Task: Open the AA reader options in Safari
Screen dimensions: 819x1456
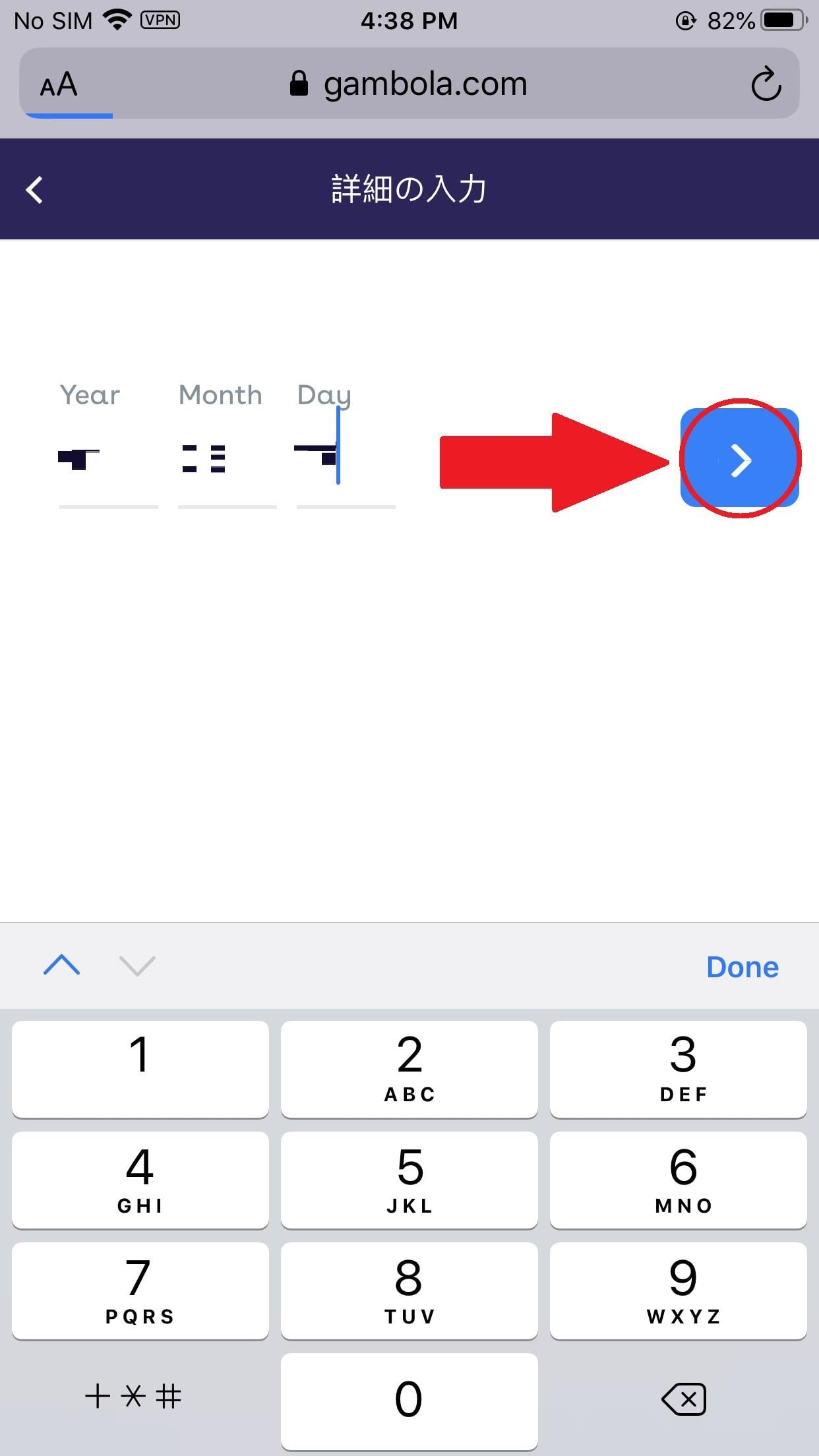Action: pyautogui.click(x=59, y=84)
